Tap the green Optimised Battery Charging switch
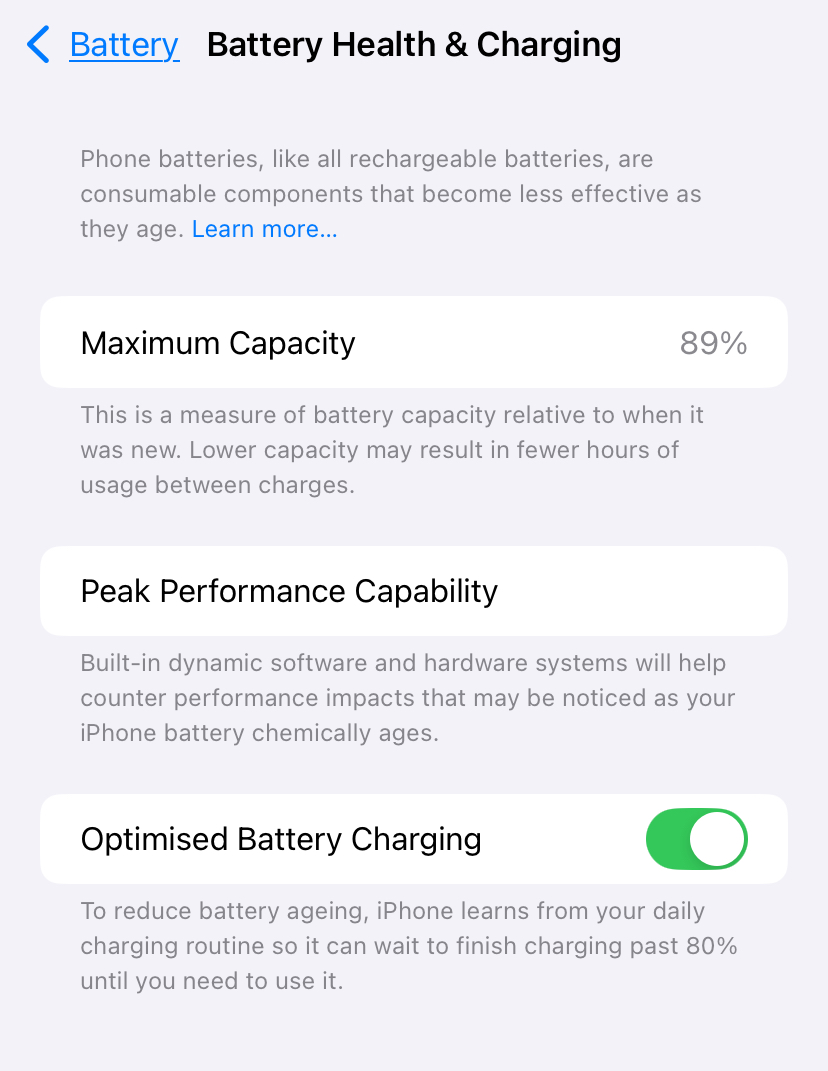Screen dimensions: 828x1071 (696, 839)
